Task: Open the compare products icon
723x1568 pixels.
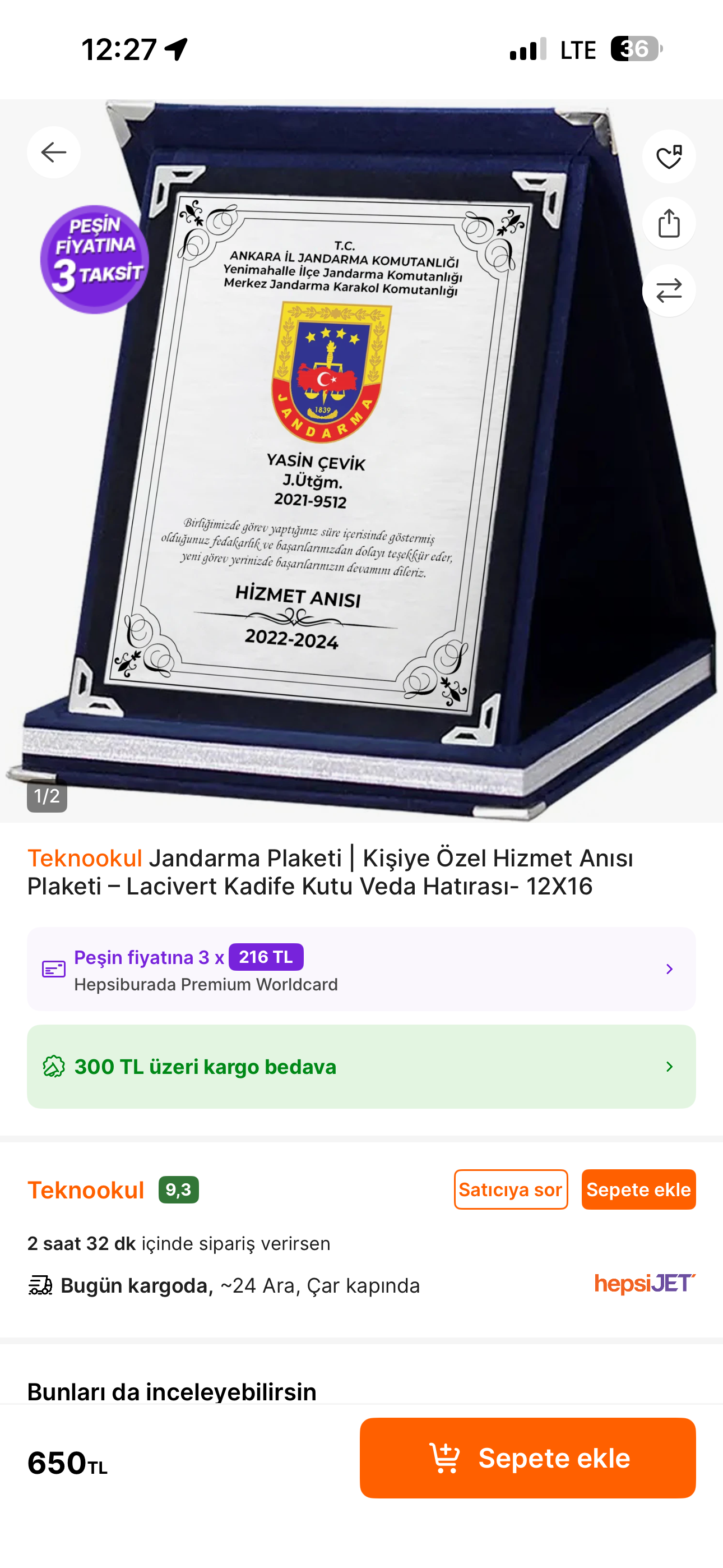Action: click(668, 290)
